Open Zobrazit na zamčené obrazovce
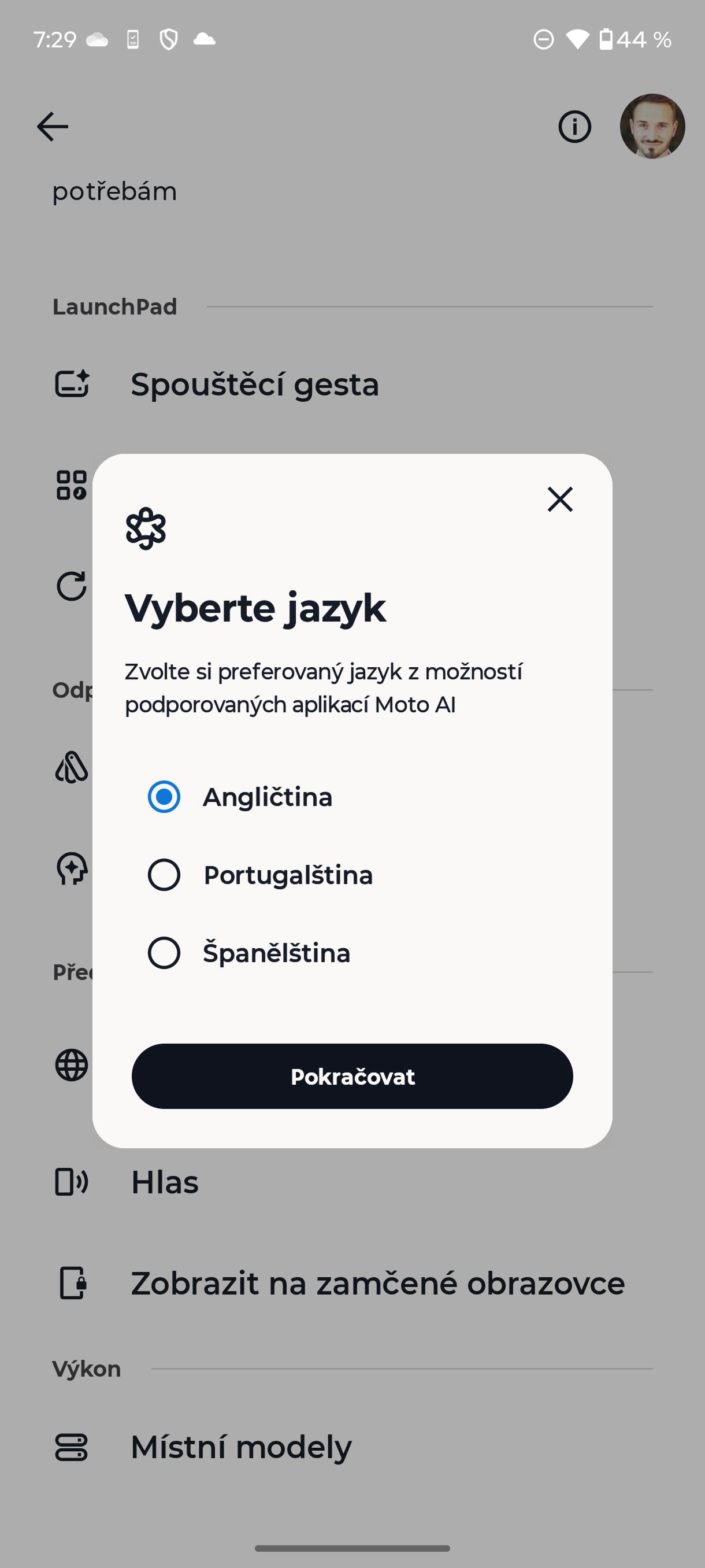 tap(377, 1283)
